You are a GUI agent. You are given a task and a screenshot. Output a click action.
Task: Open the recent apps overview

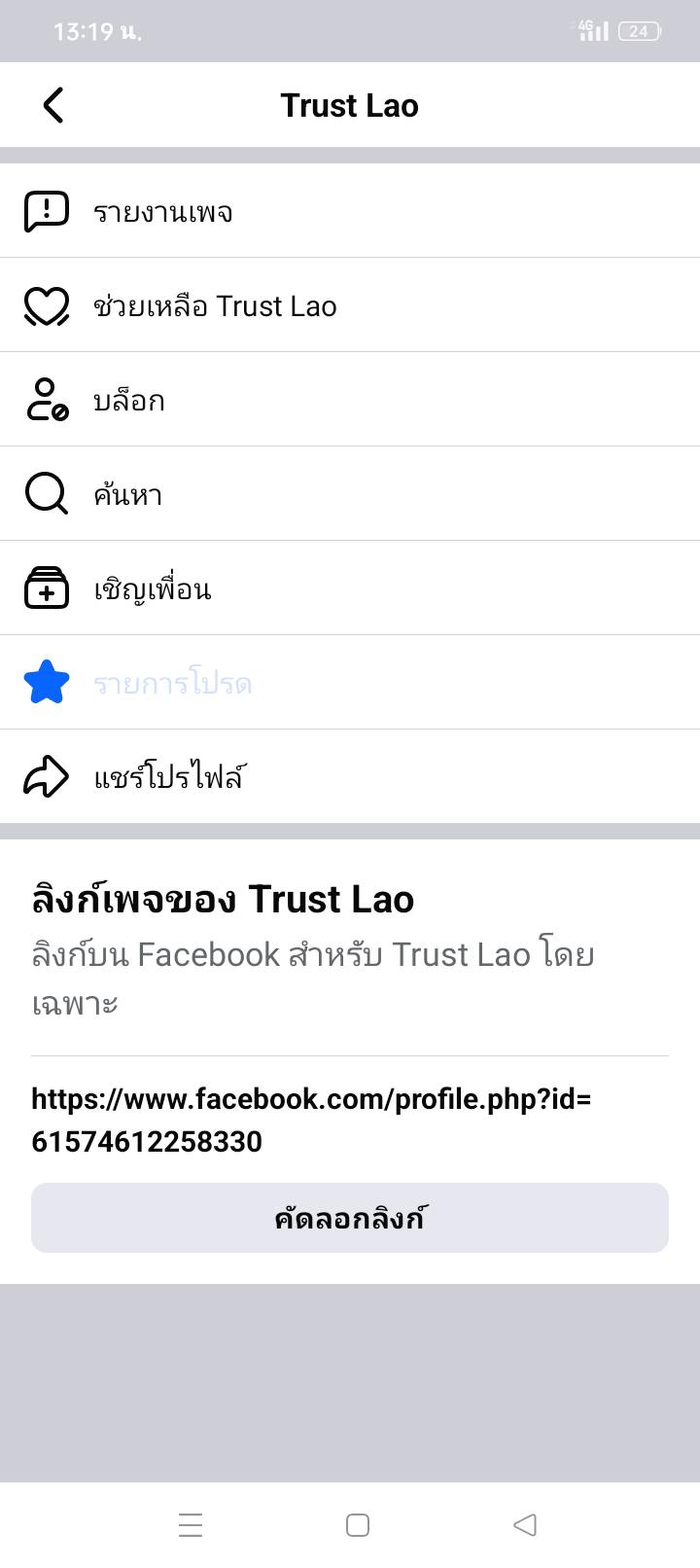pyautogui.click(x=191, y=1524)
